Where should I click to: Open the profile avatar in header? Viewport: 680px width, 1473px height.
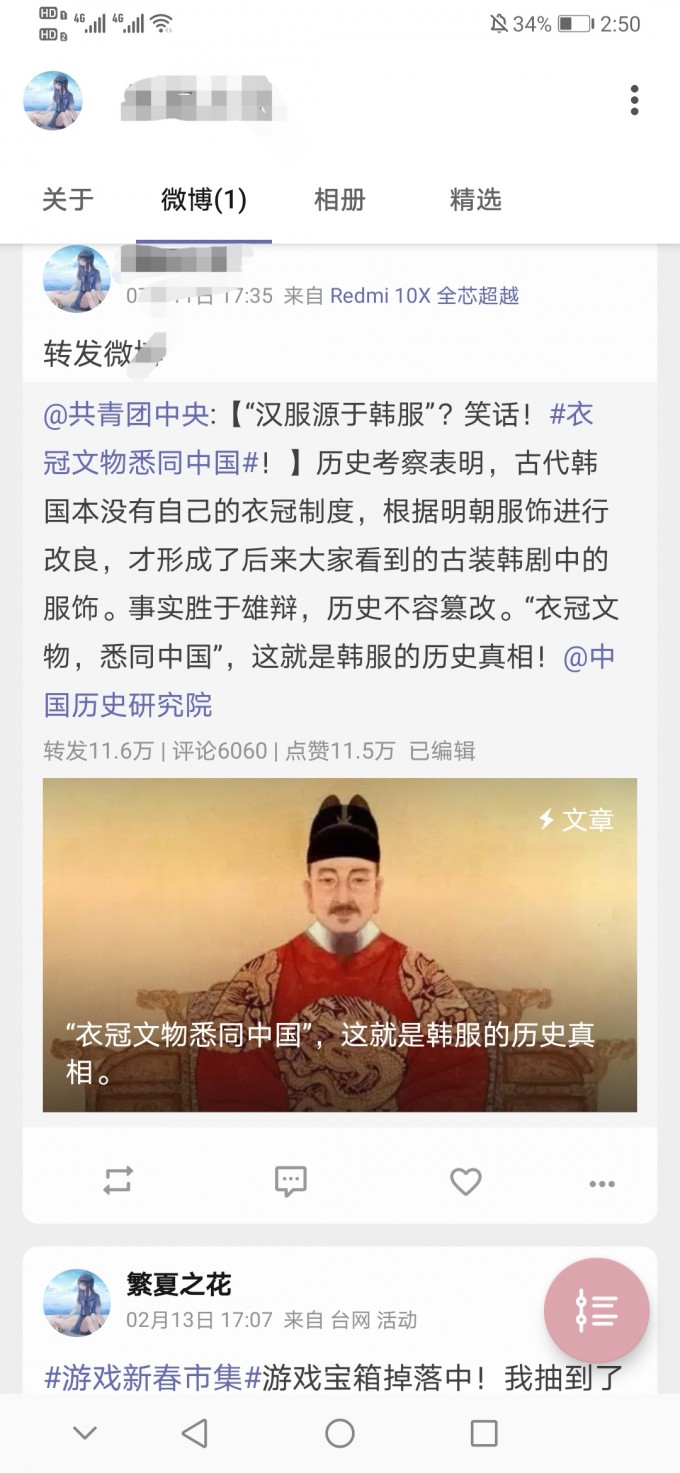tap(53, 101)
